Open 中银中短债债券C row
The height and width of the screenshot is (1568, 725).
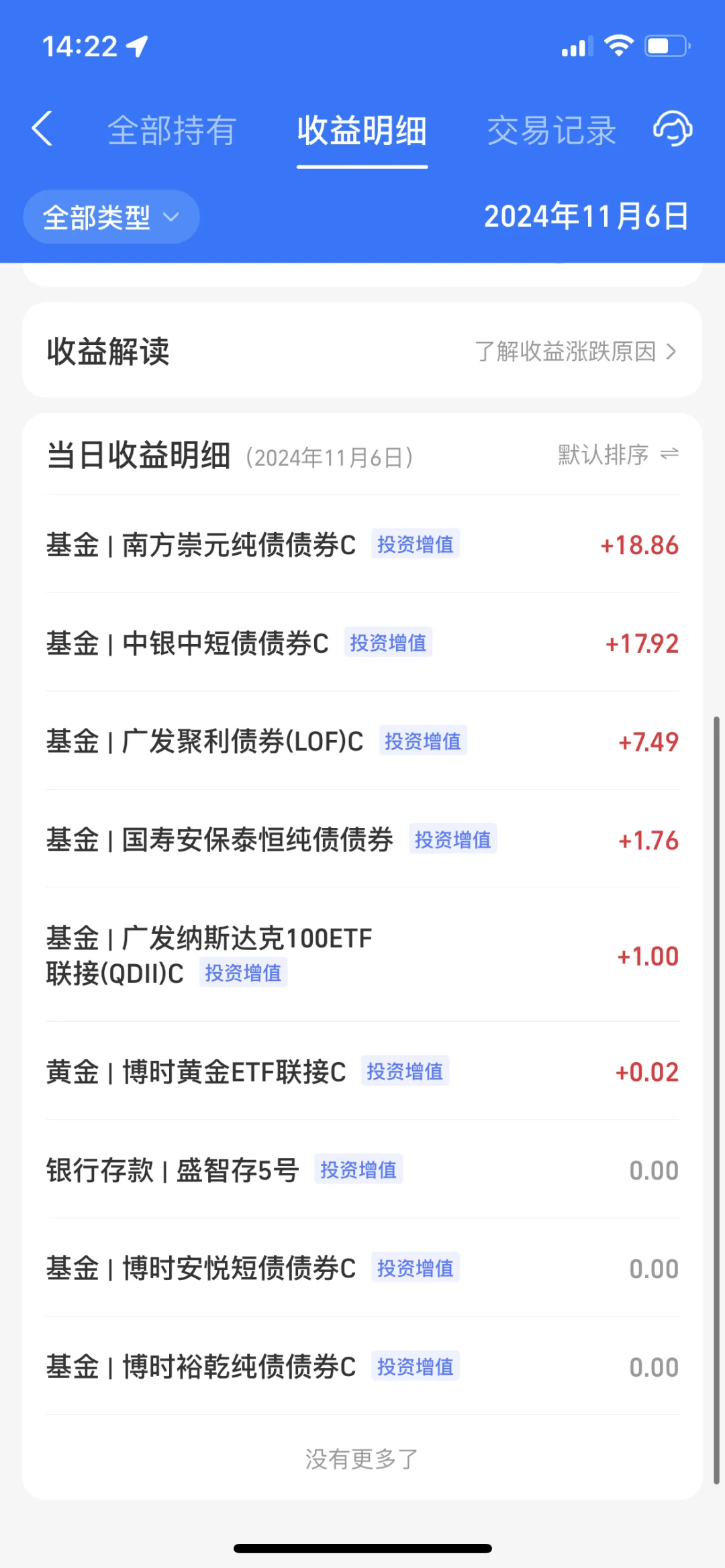[x=362, y=643]
